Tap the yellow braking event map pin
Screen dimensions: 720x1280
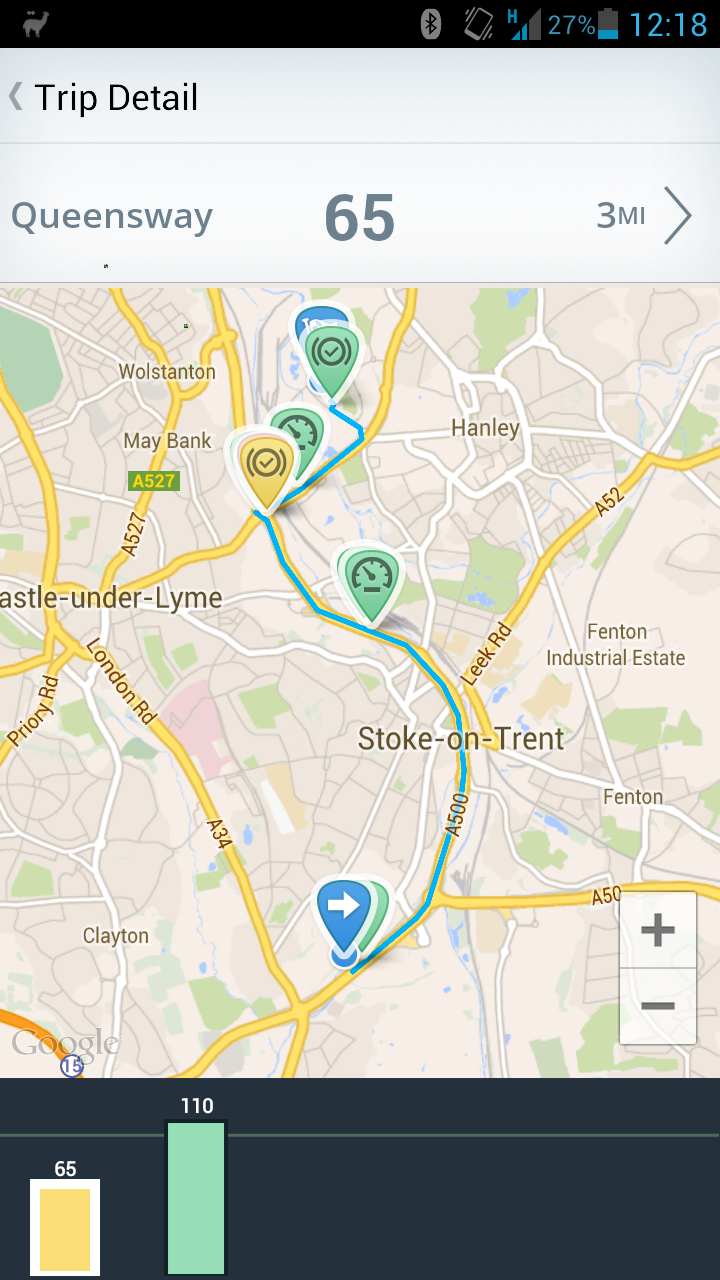pyautogui.click(x=265, y=471)
